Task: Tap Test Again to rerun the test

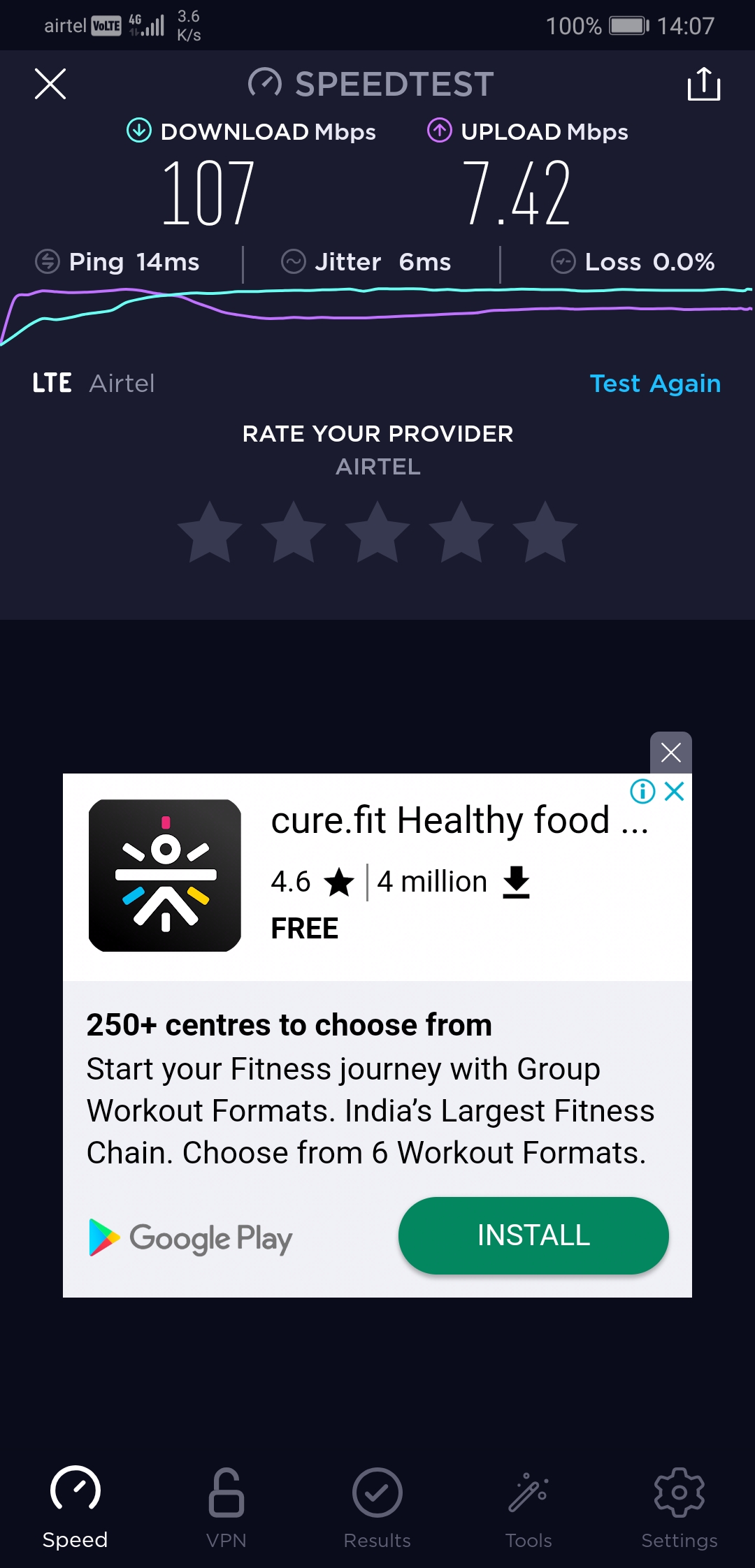Action: point(655,384)
